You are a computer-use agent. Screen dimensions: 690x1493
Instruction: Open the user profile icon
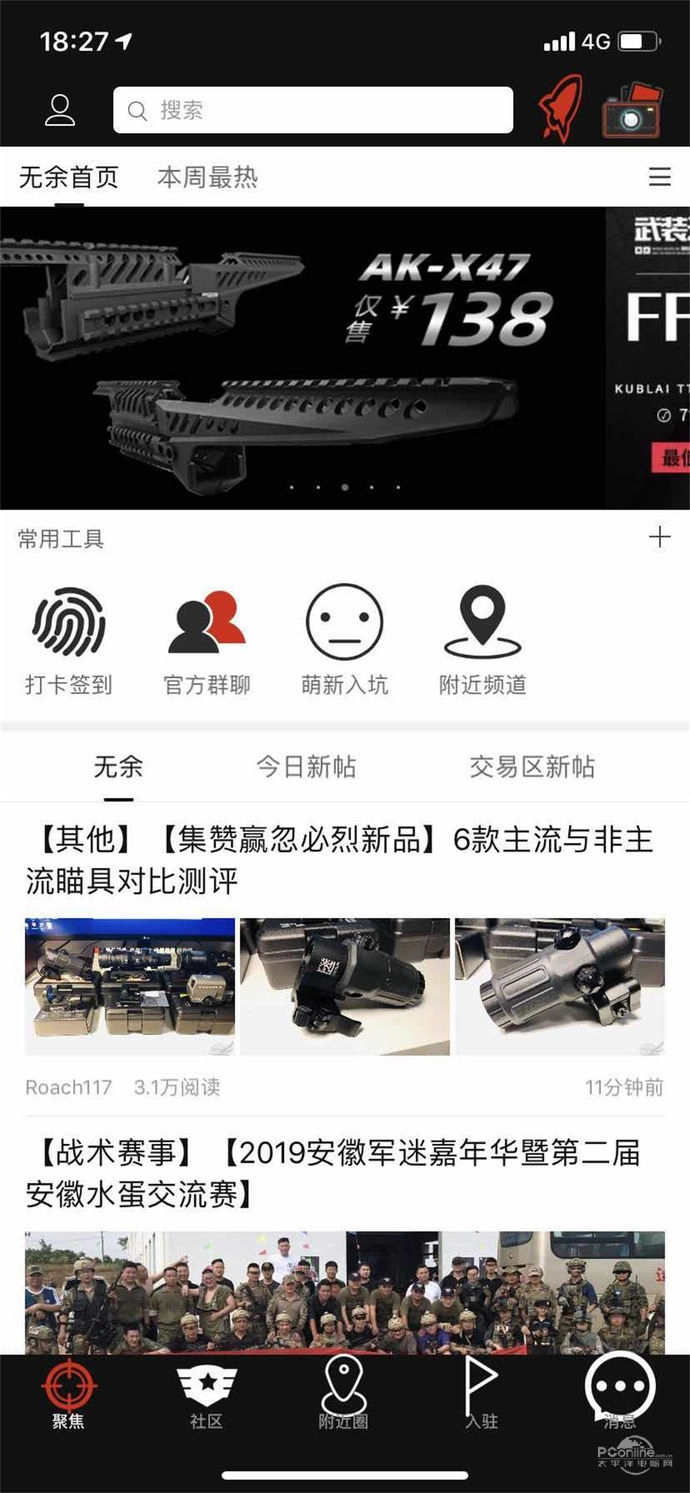point(60,110)
